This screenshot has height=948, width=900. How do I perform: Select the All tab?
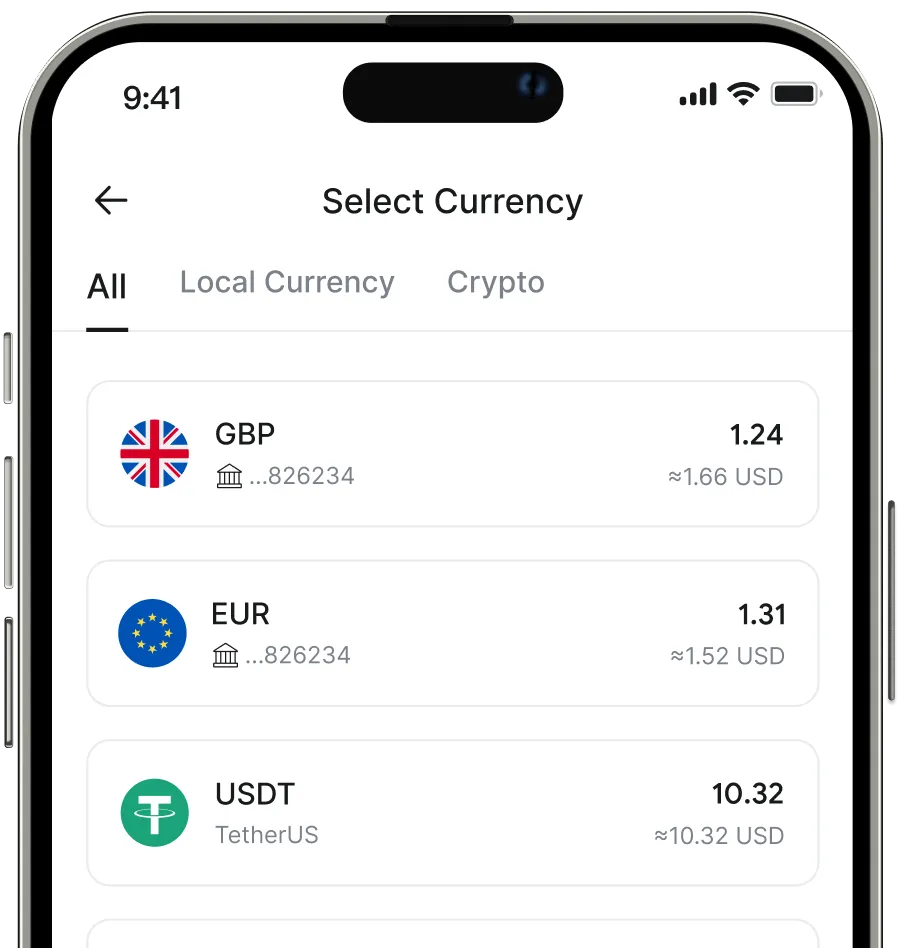point(107,287)
